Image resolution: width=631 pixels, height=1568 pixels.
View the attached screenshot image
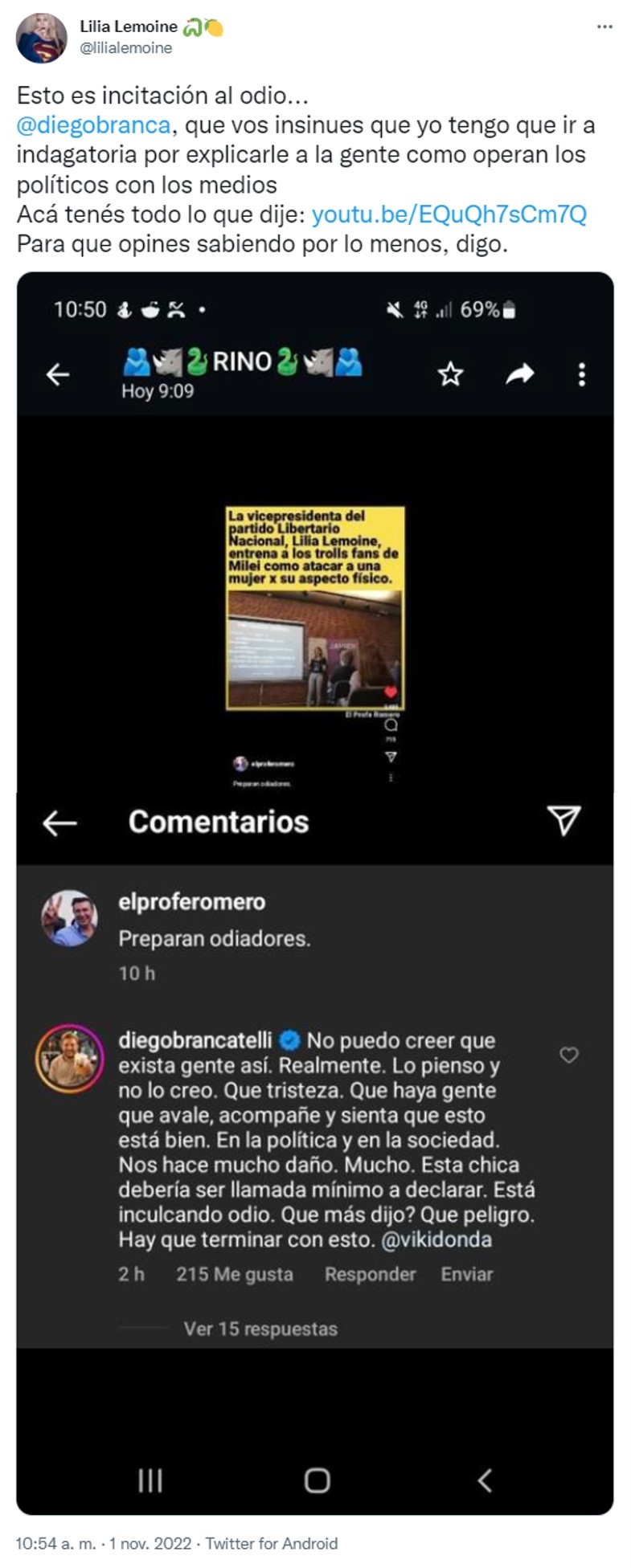pyautogui.click(x=314, y=892)
